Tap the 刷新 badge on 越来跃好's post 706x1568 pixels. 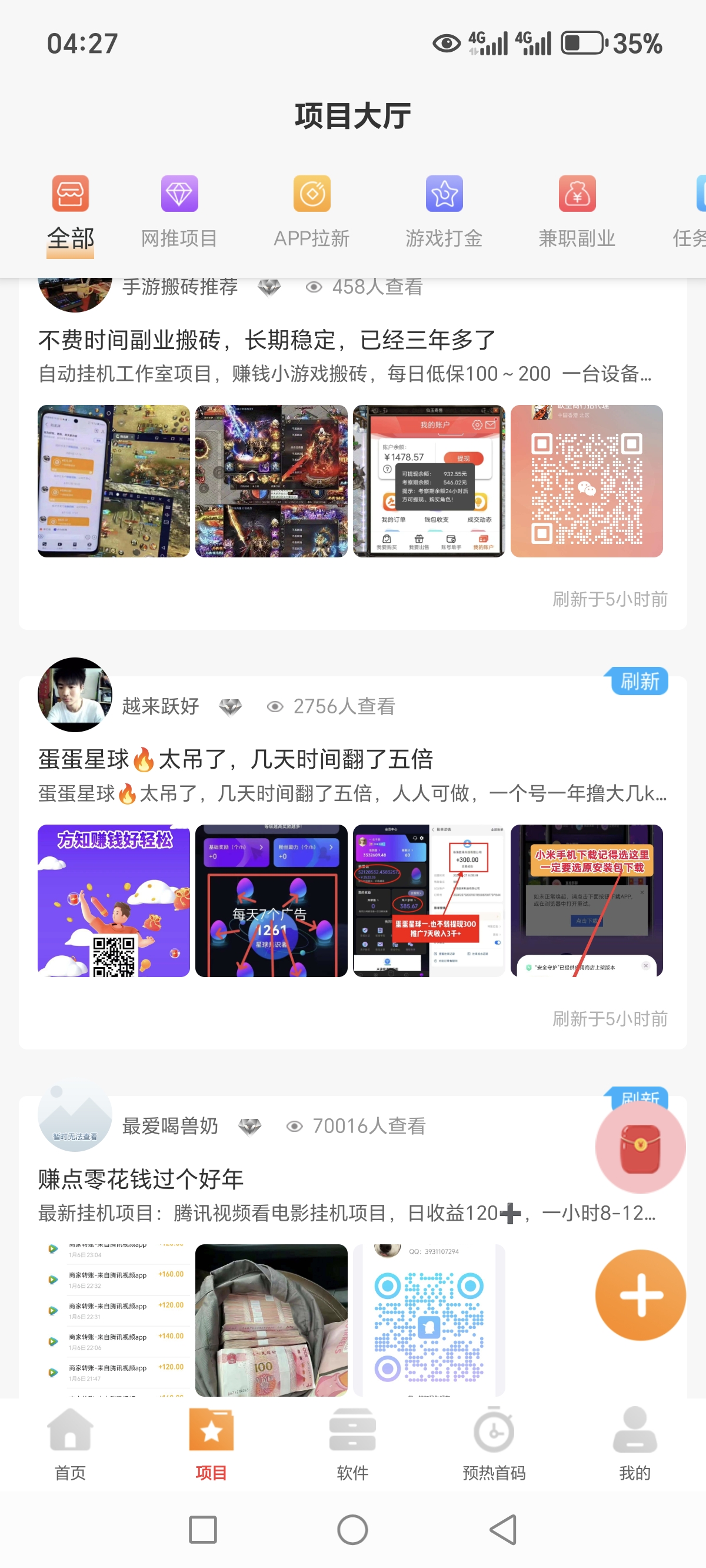pyautogui.click(x=638, y=681)
